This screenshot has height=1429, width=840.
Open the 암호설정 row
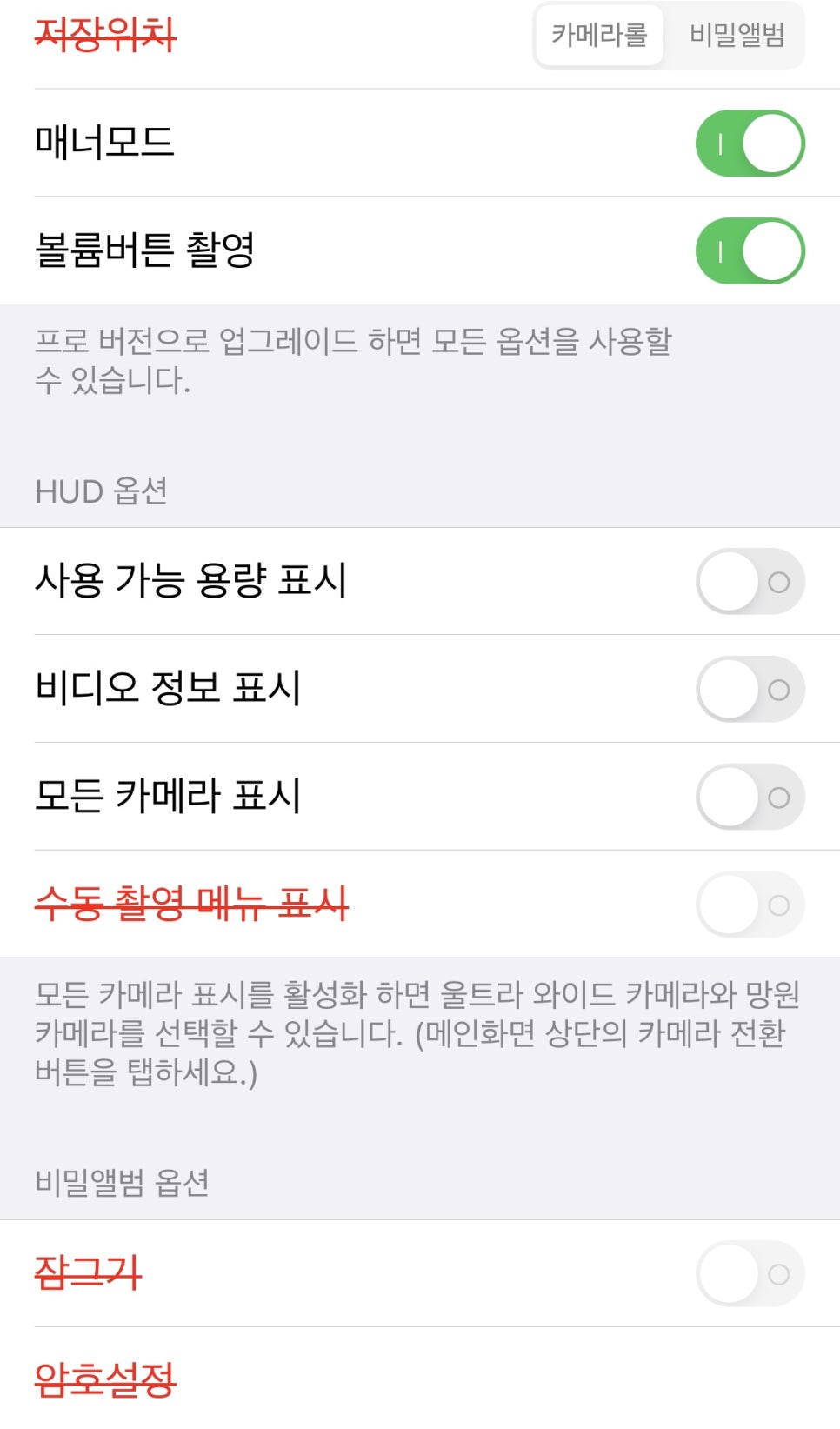420,1379
